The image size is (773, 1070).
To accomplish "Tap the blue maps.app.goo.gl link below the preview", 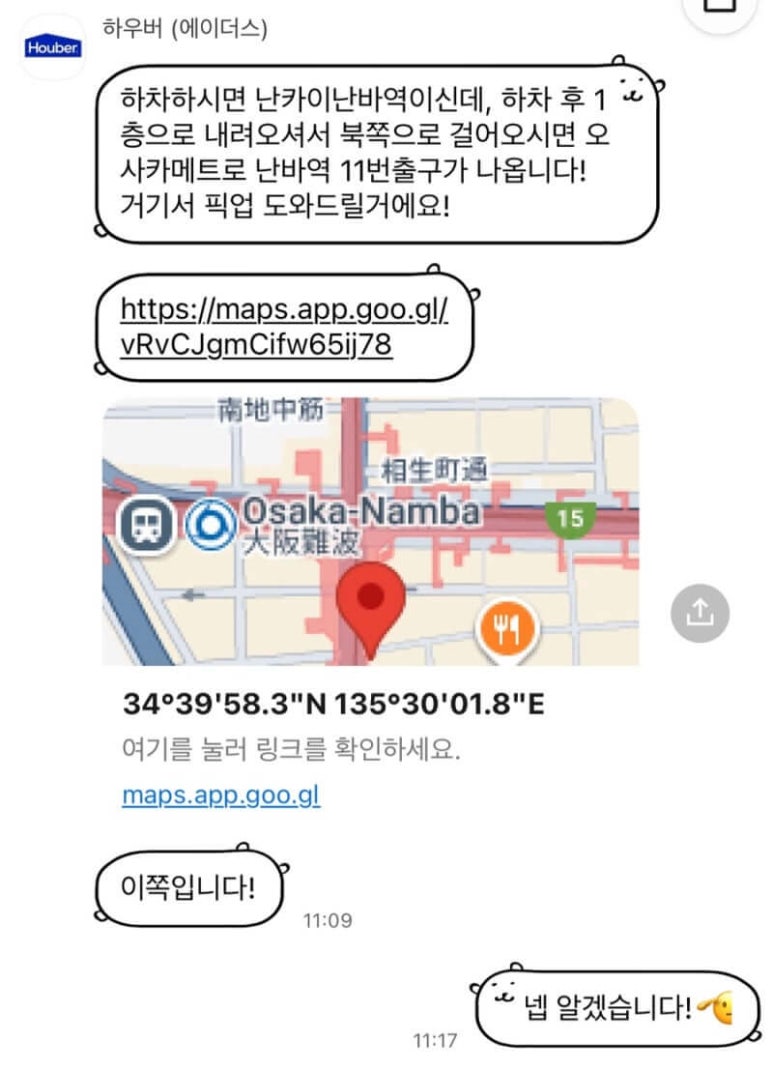I will 221,796.
